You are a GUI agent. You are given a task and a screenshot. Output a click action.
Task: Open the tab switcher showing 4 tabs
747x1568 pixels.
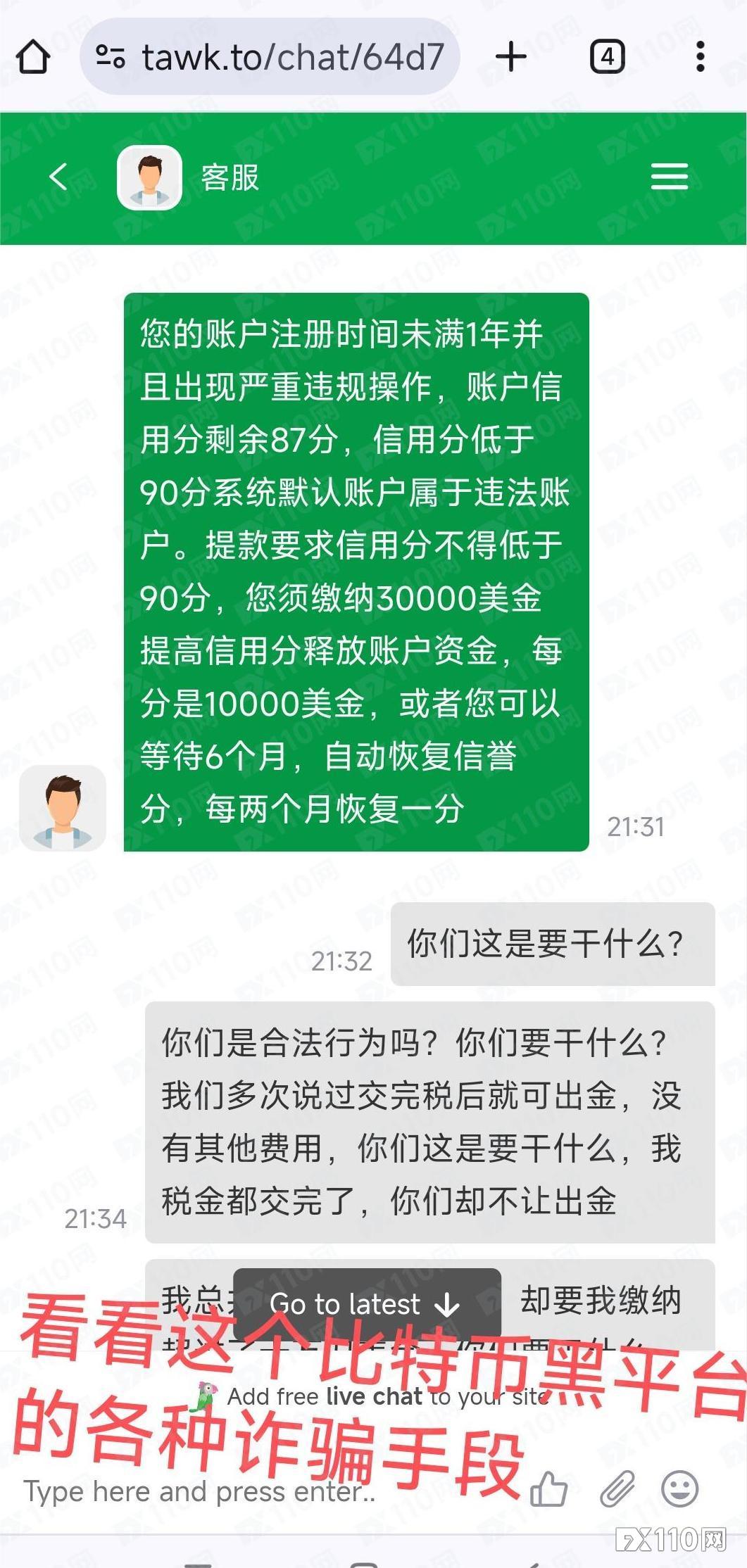coord(607,57)
